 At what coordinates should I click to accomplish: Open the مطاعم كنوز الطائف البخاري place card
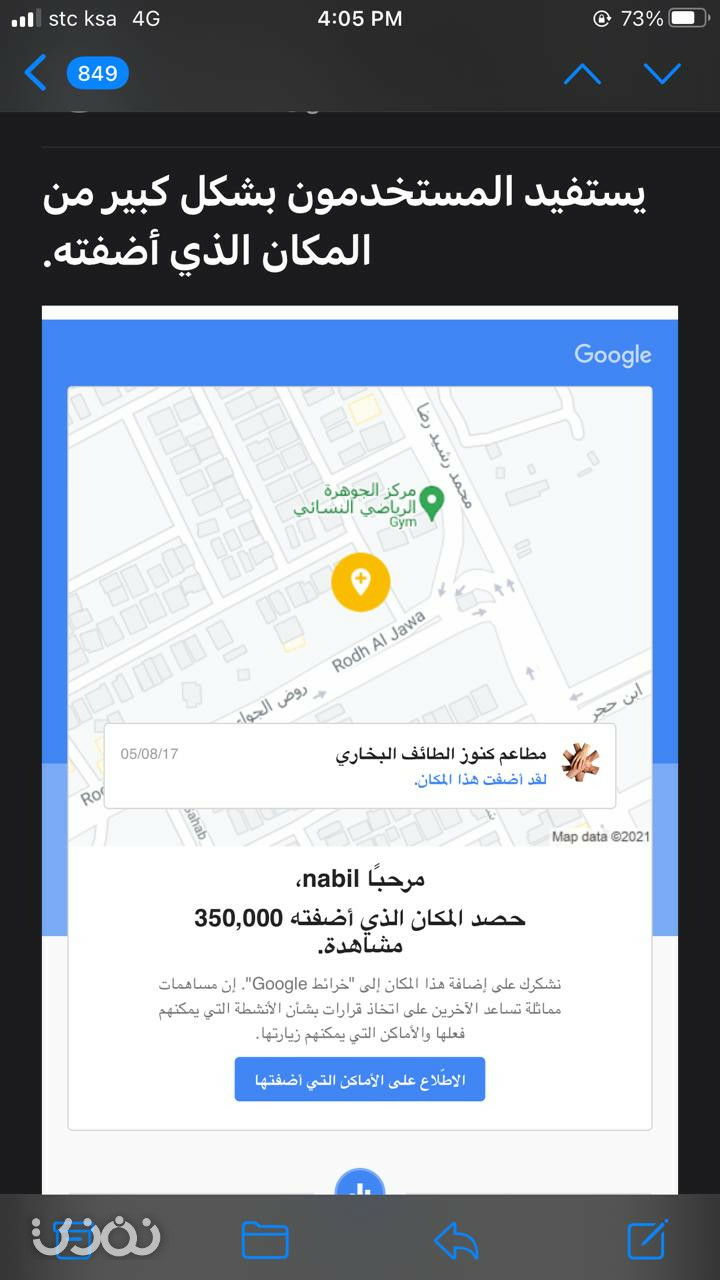(360, 766)
